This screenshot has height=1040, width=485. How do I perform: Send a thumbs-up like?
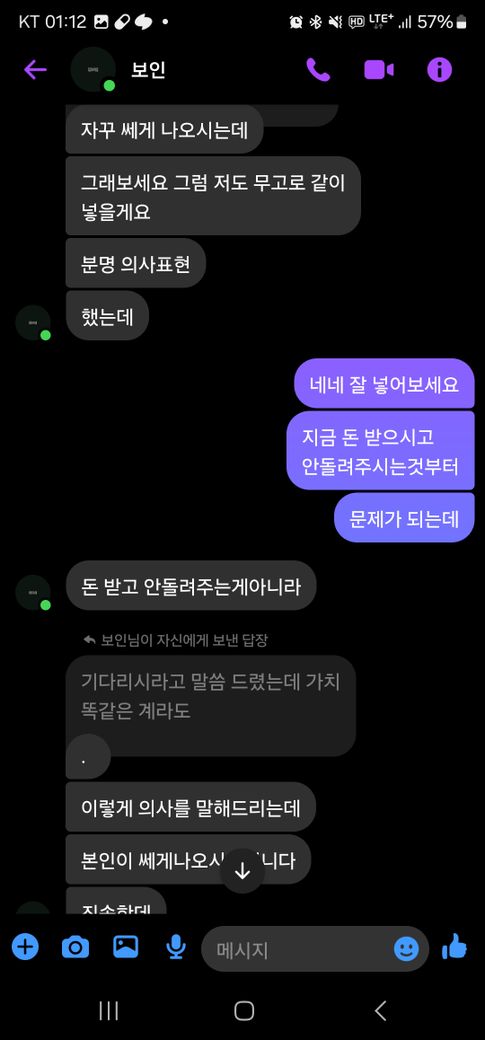[454, 947]
